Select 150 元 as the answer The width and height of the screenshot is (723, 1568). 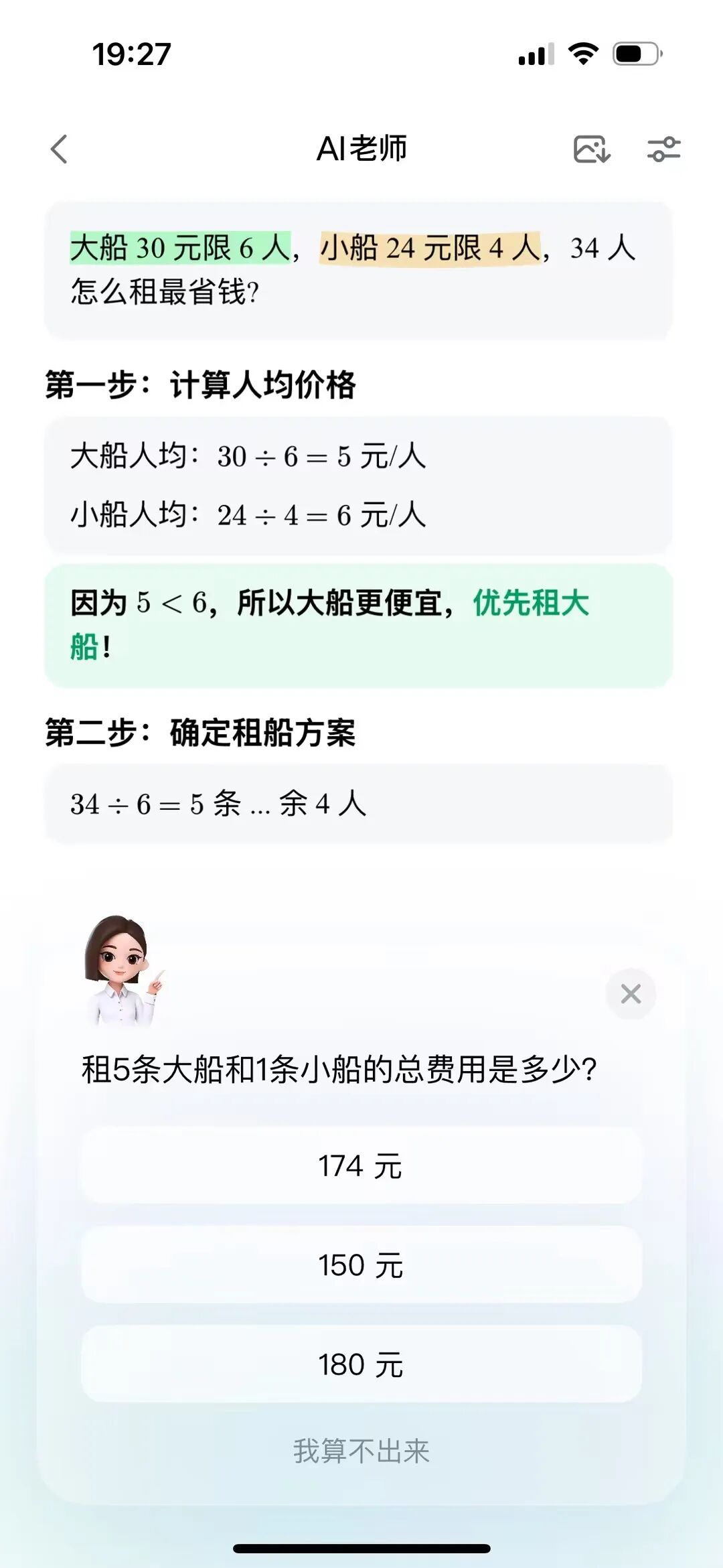pyautogui.click(x=361, y=1265)
